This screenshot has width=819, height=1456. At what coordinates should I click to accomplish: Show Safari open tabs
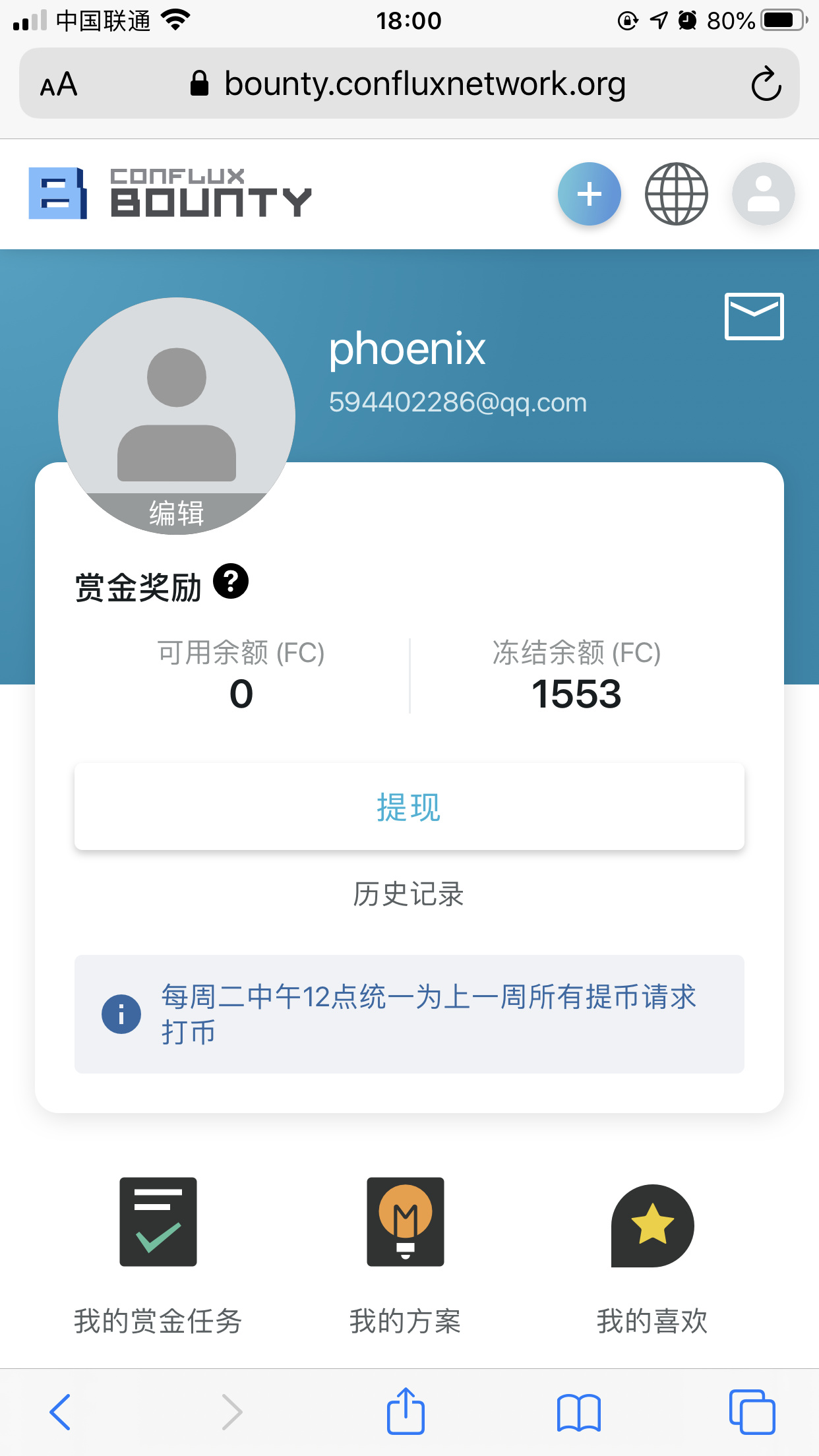click(x=752, y=1412)
